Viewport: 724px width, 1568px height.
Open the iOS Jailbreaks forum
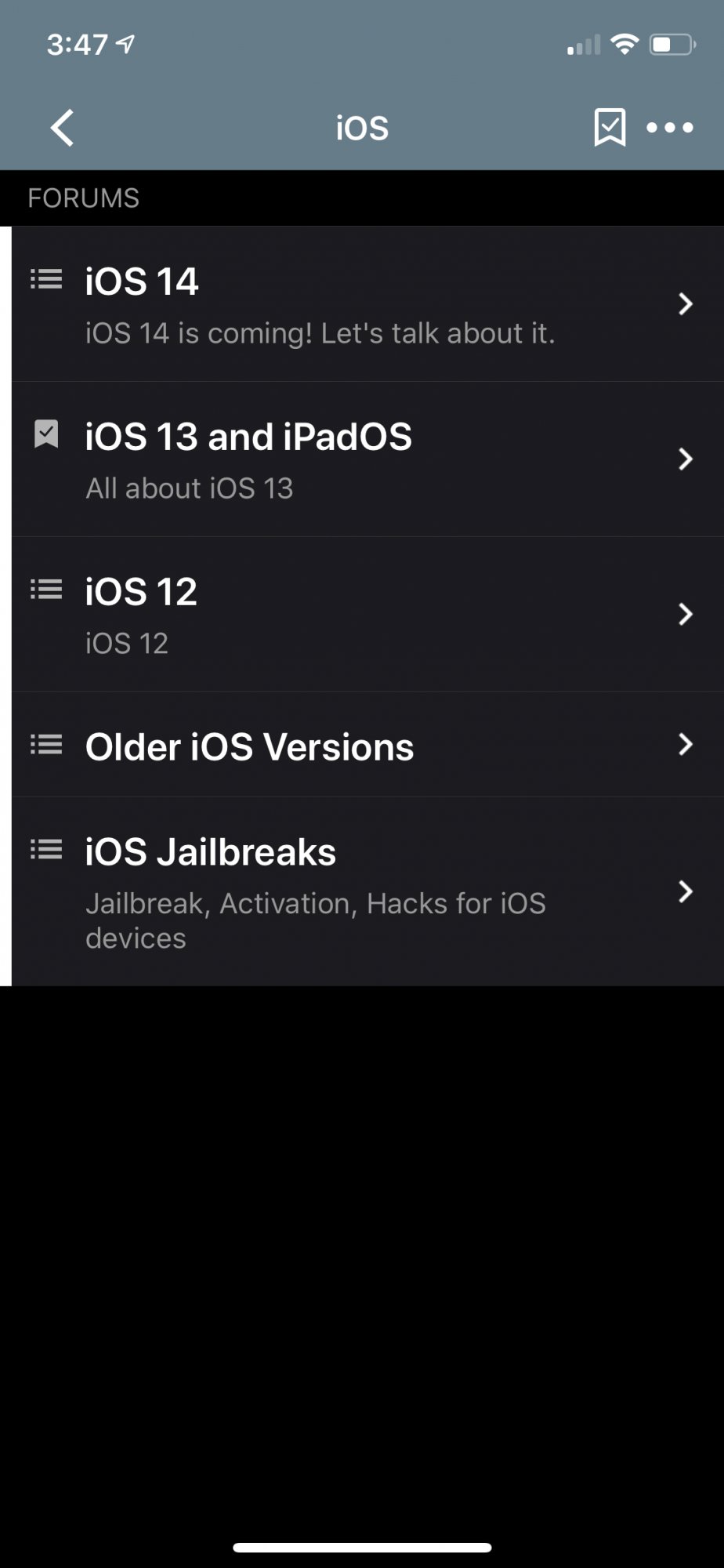[360, 891]
